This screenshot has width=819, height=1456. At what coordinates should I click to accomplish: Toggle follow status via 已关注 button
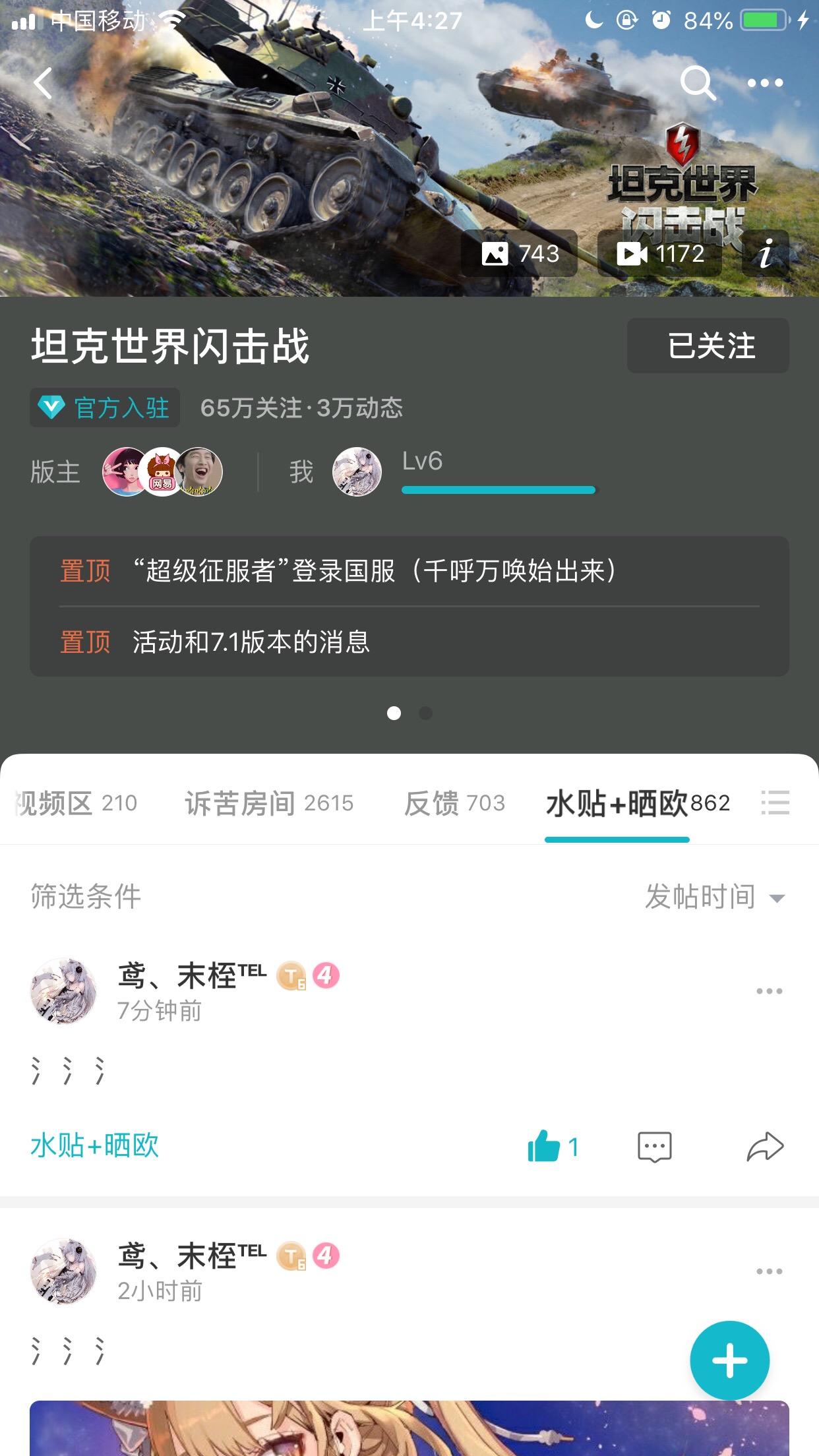tap(708, 346)
